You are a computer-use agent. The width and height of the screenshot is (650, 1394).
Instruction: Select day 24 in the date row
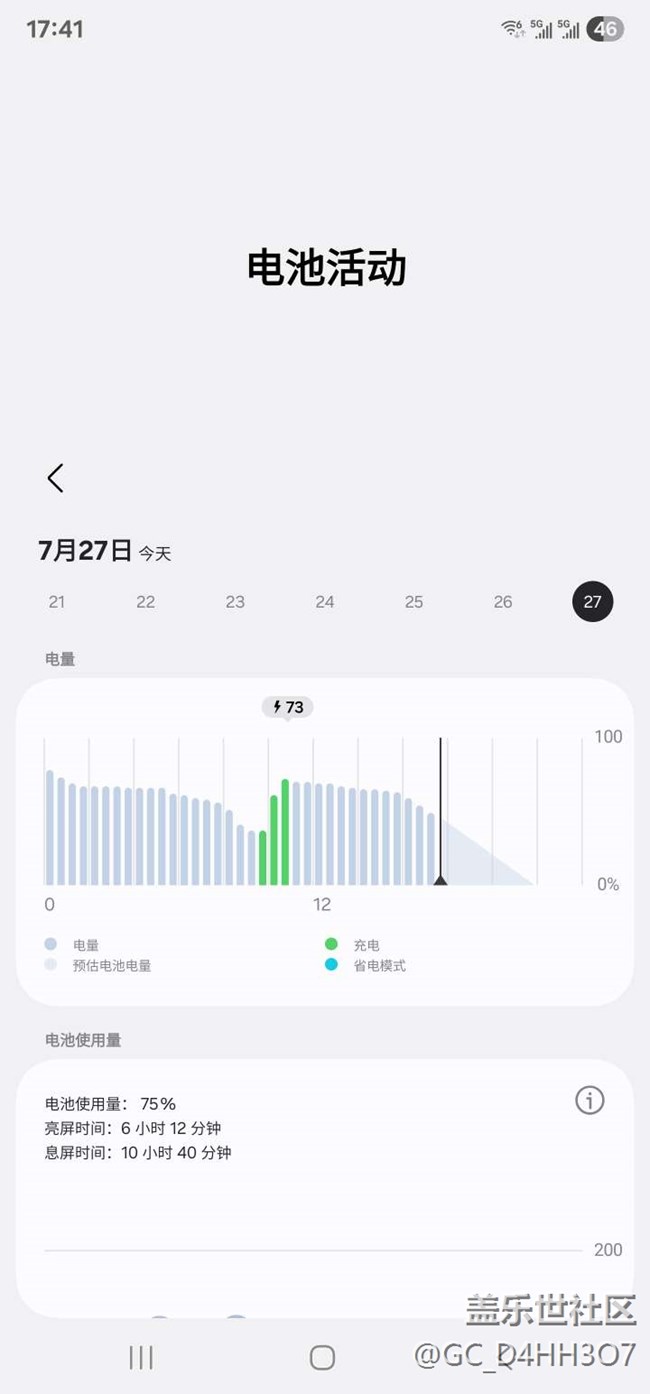pos(325,602)
